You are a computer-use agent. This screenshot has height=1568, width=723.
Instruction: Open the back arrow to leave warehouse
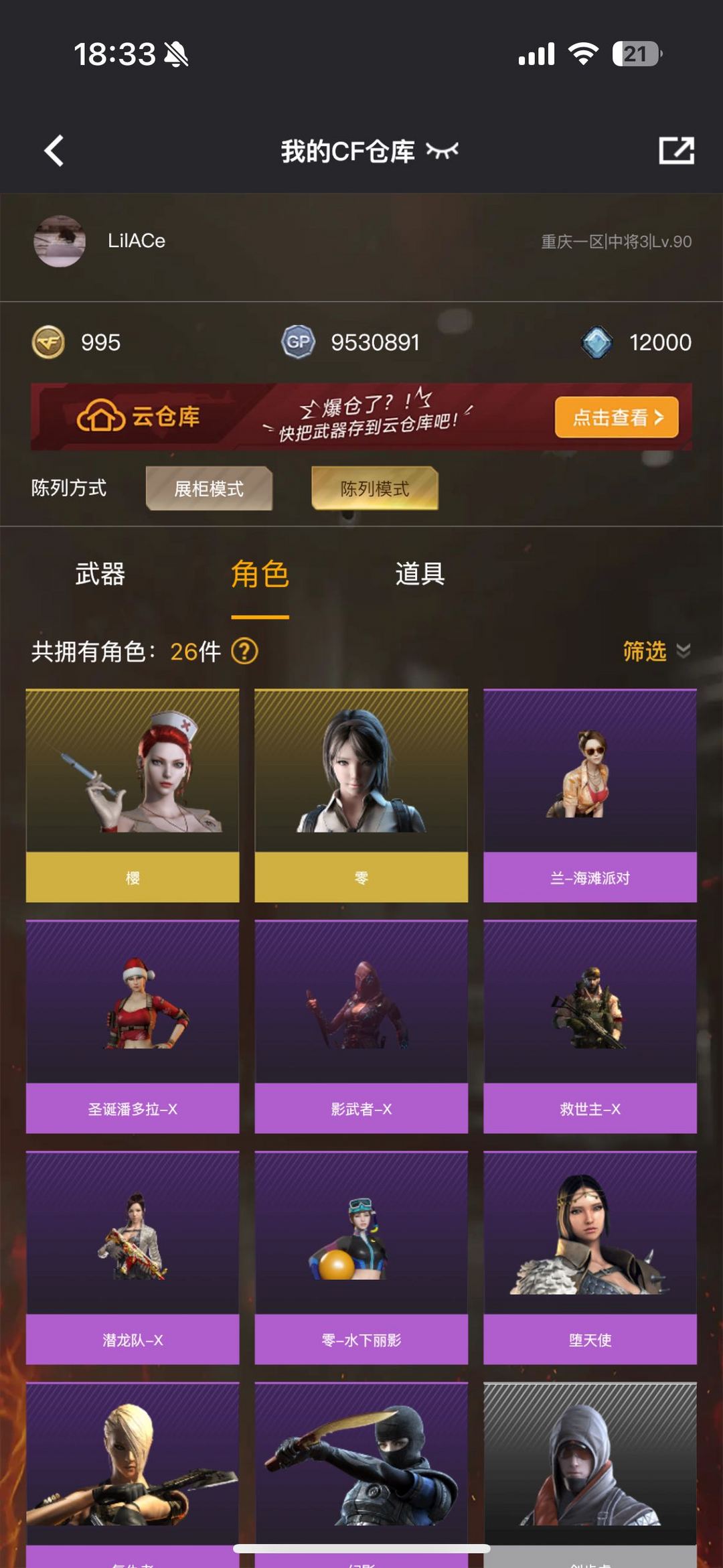(x=54, y=151)
